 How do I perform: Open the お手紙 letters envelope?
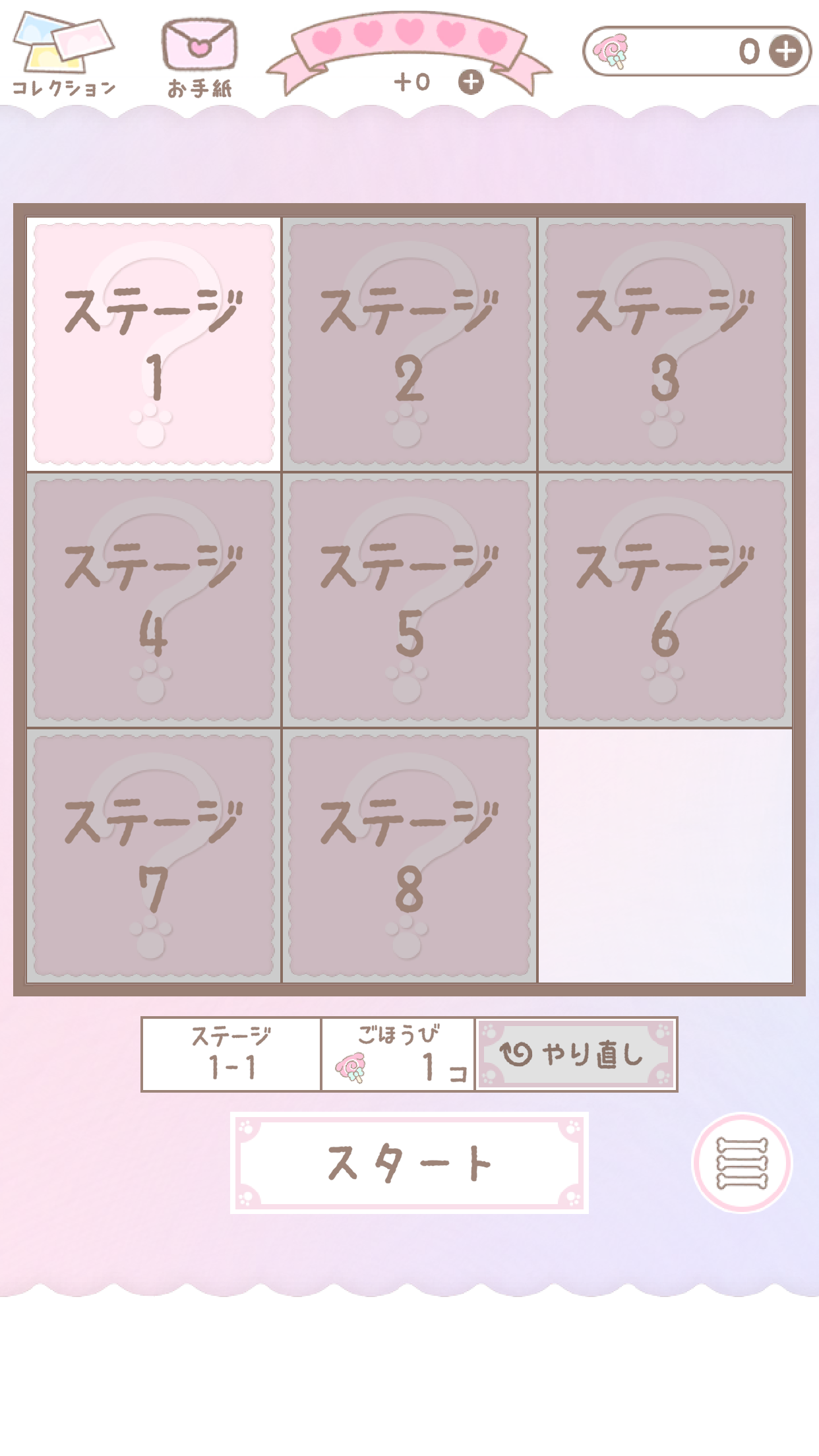pyautogui.click(x=199, y=57)
